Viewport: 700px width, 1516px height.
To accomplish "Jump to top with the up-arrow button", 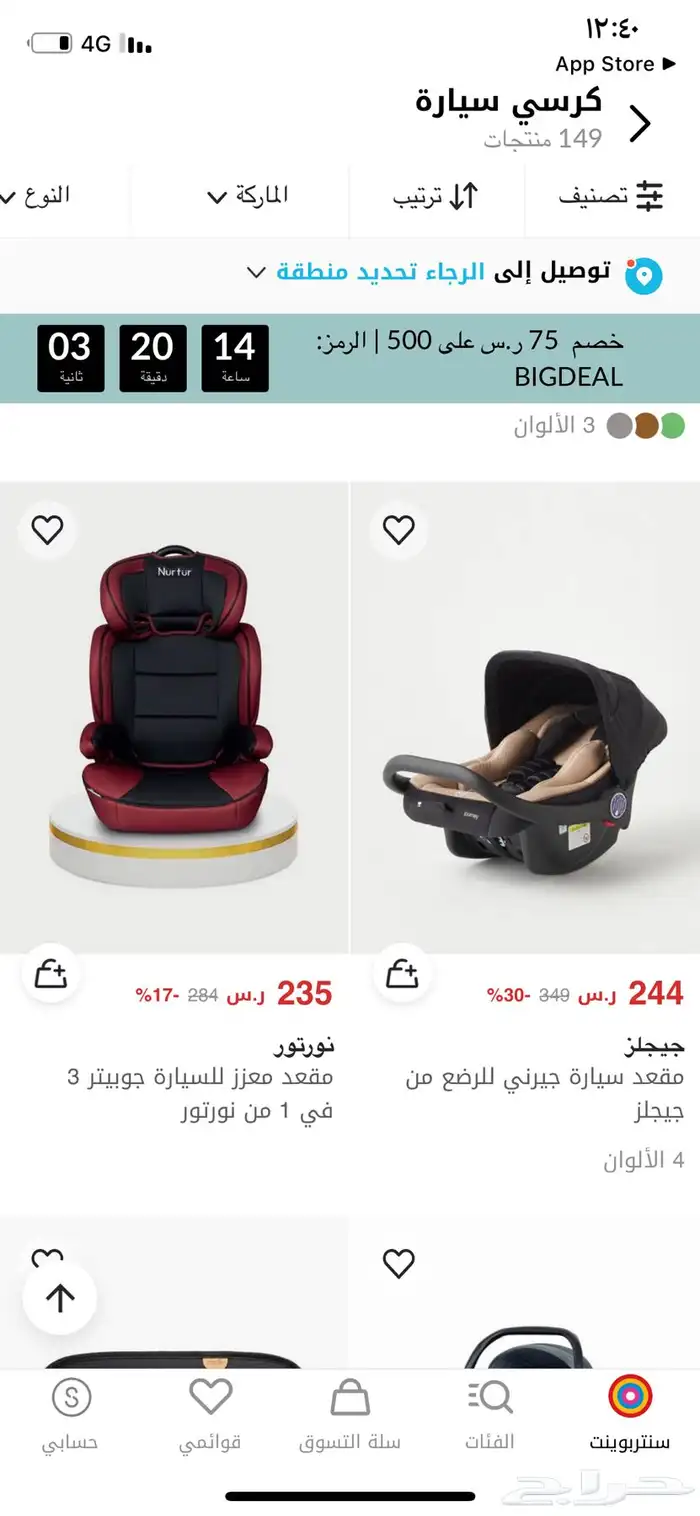I will pyautogui.click(x=60, y=1298).
